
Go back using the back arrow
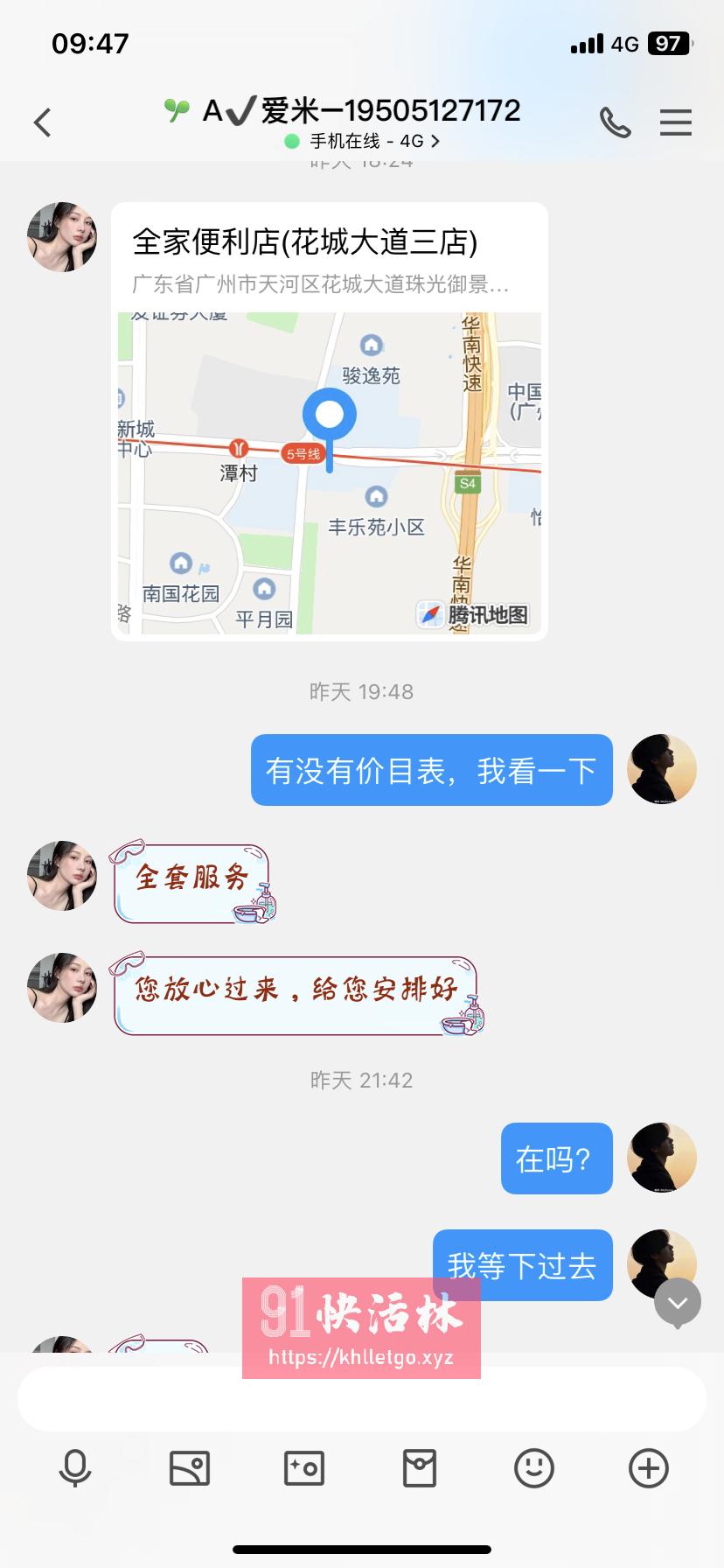click(x=42, y=122)
